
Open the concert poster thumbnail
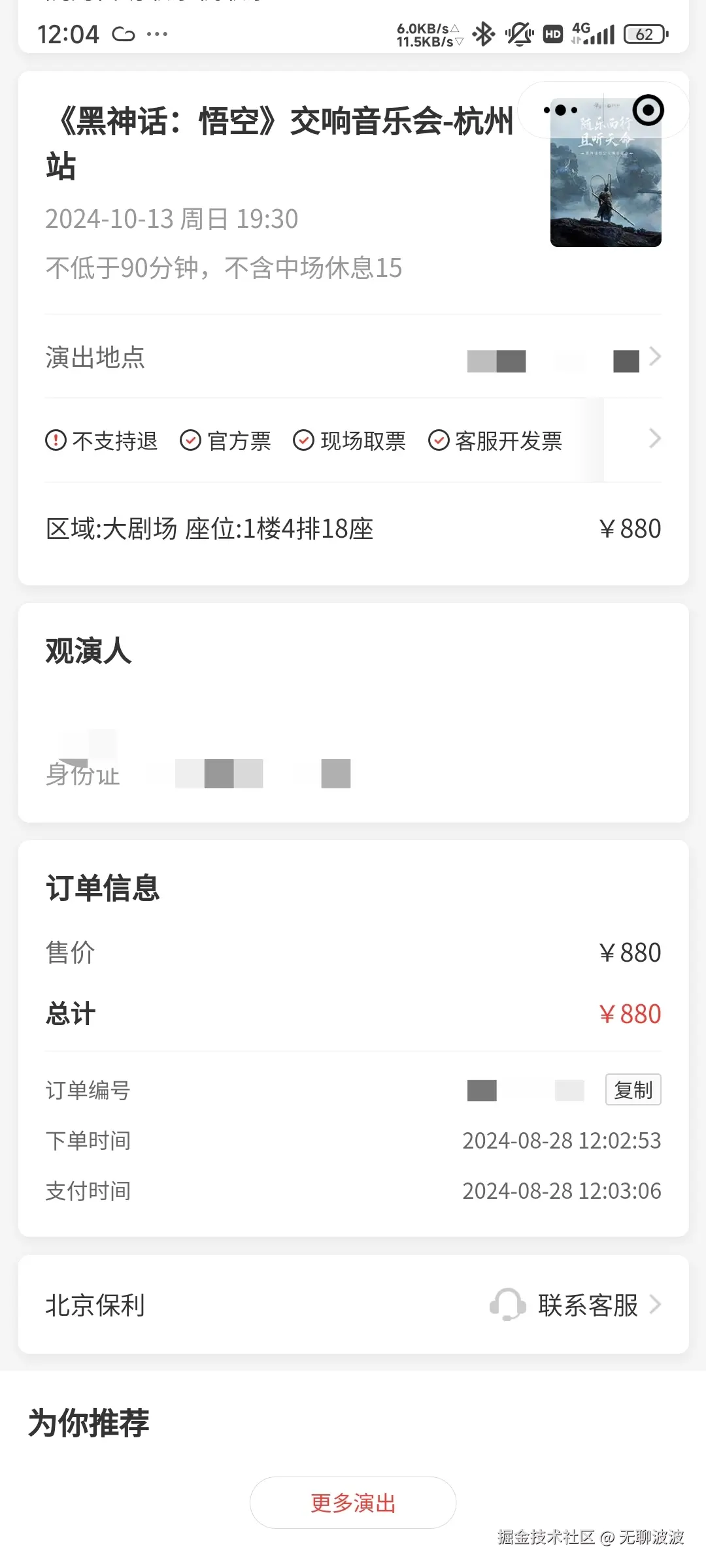(x=605, y=189)
